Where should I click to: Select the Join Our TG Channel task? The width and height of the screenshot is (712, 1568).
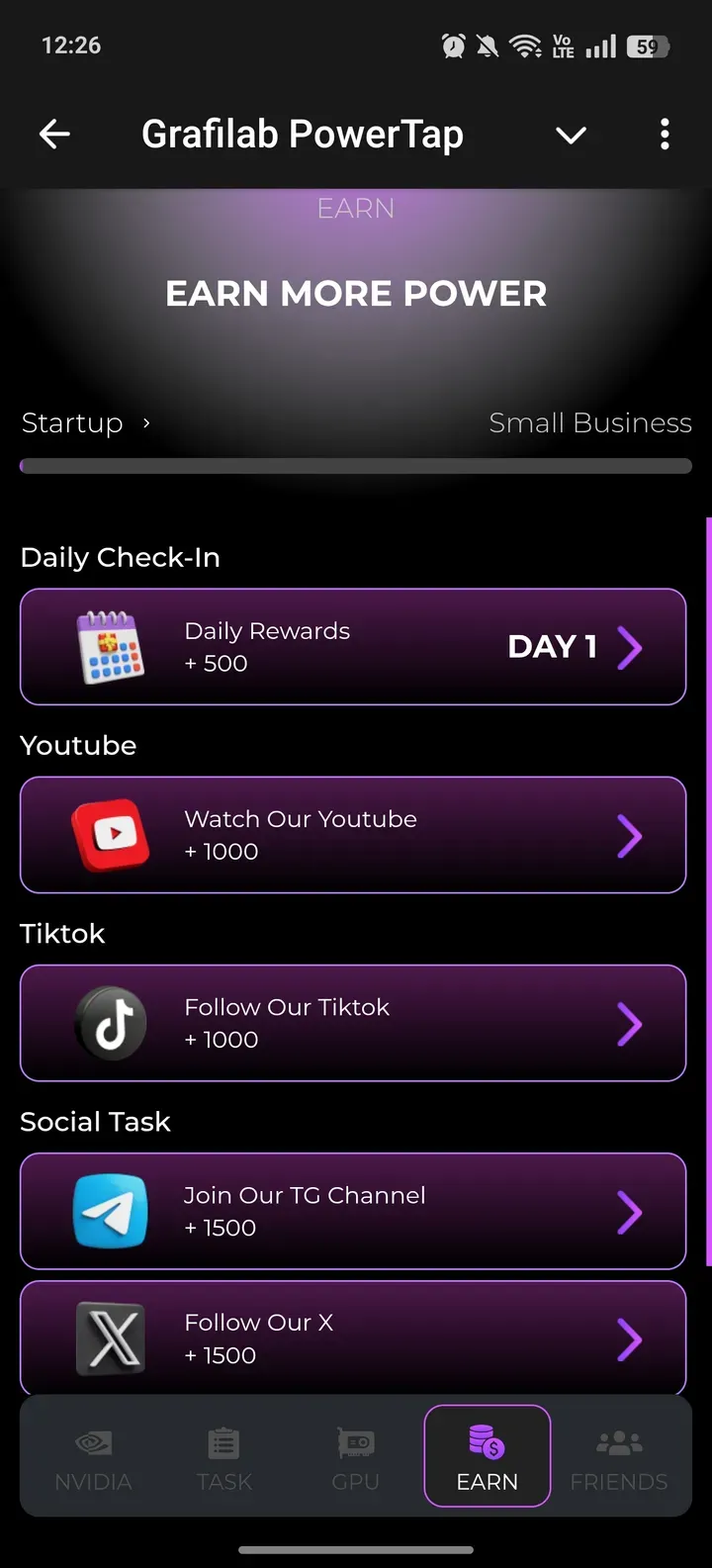353,1211
